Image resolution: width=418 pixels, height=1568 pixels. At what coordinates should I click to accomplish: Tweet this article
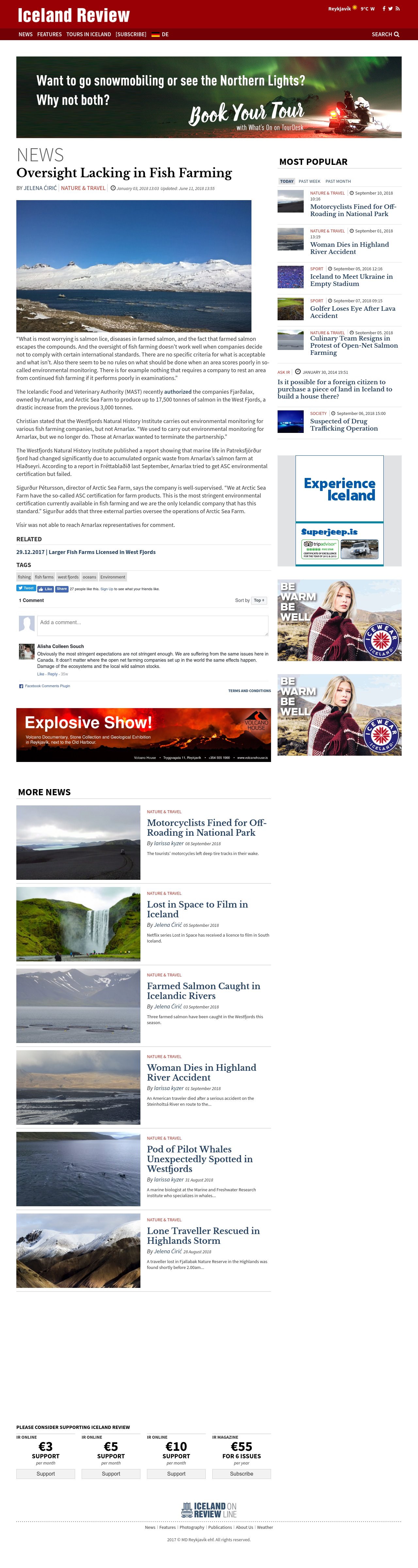pyautogui.click(x=25, y=589)
